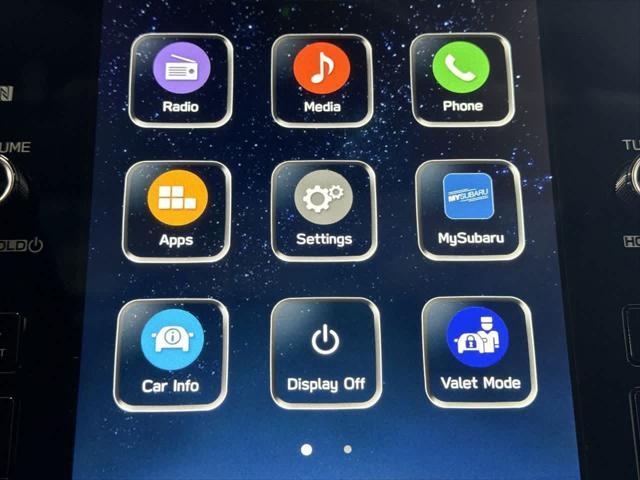This screenshot has width=640, height=480.
Task: Open the Radio app
Action: point(181,79)
